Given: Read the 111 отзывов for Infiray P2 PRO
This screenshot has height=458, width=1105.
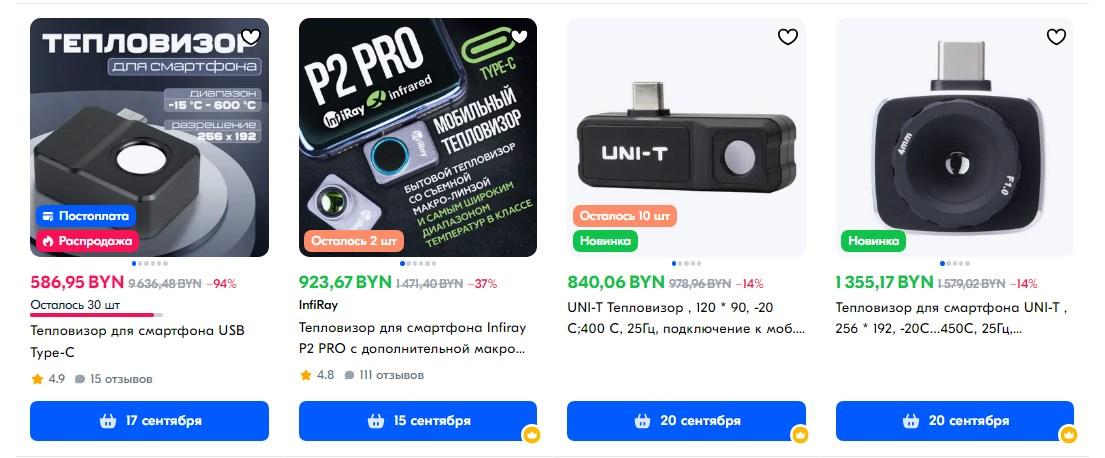Looking at the screenshot, I should (x=388, y=375).
